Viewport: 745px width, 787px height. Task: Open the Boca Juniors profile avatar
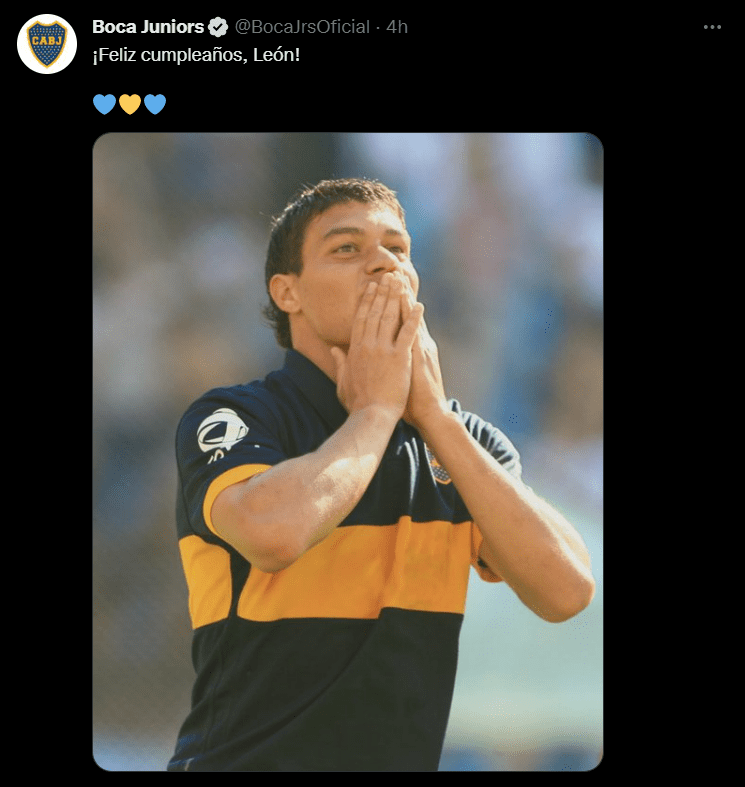(x=47, y=44)
